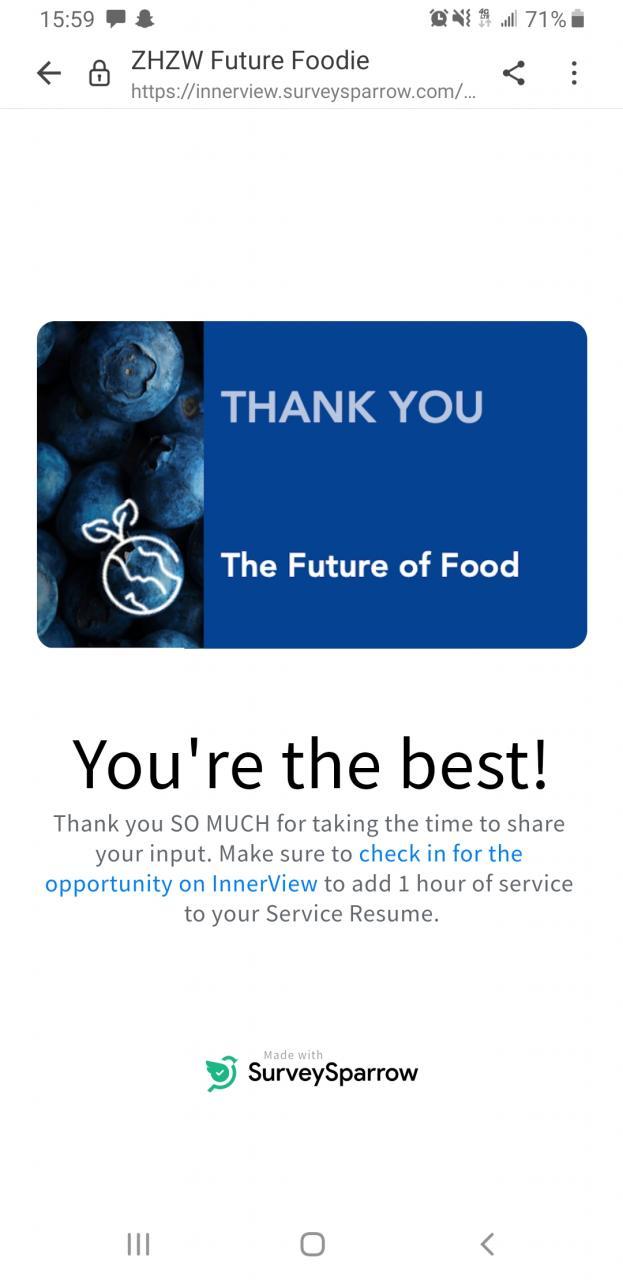The width and height of the screenshot is (623, 1280).
Task: Go back using the browser arrow
Action: click(x=48, y=73)
